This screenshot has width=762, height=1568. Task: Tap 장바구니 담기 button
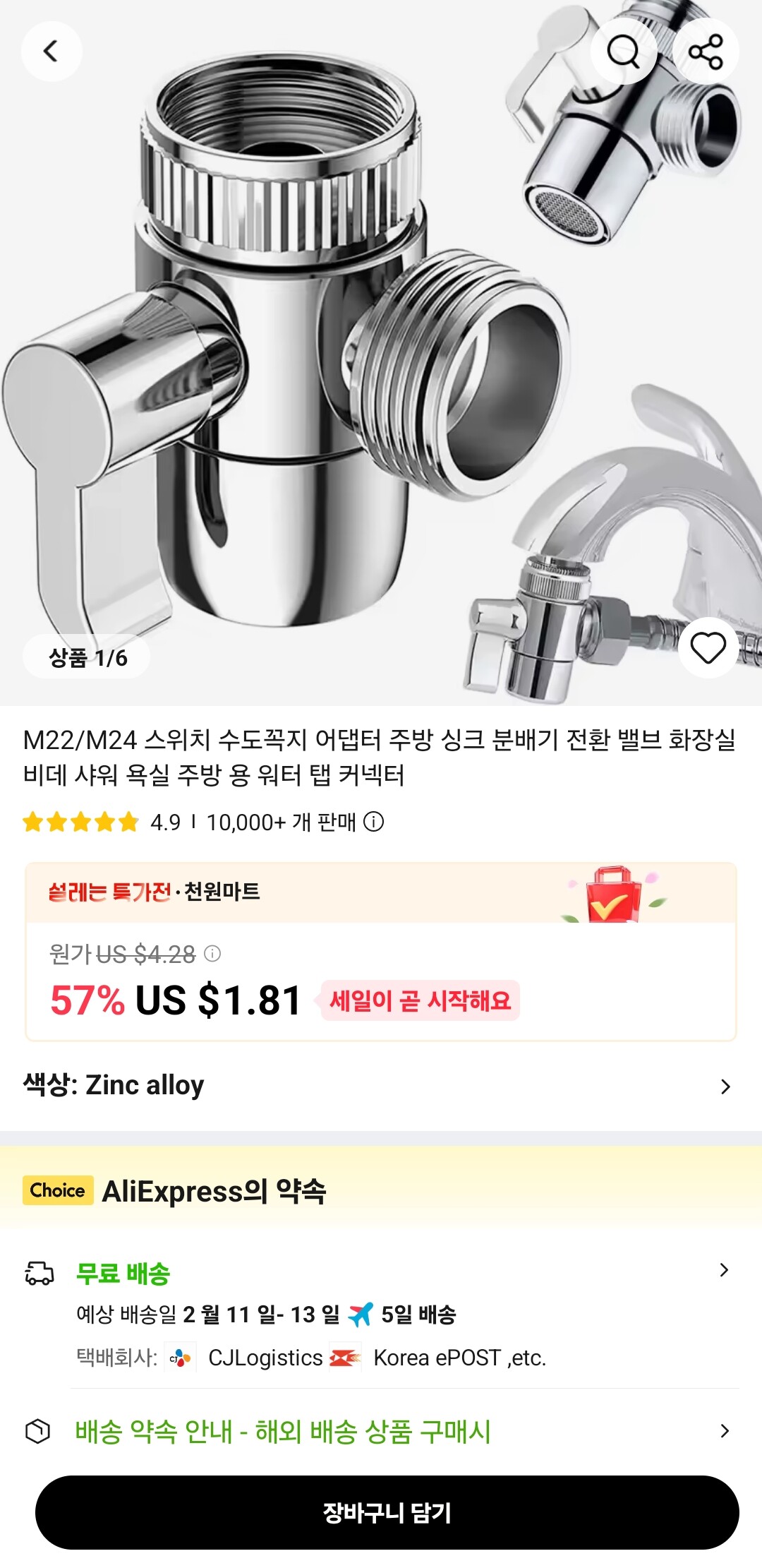coord(387,1512)
